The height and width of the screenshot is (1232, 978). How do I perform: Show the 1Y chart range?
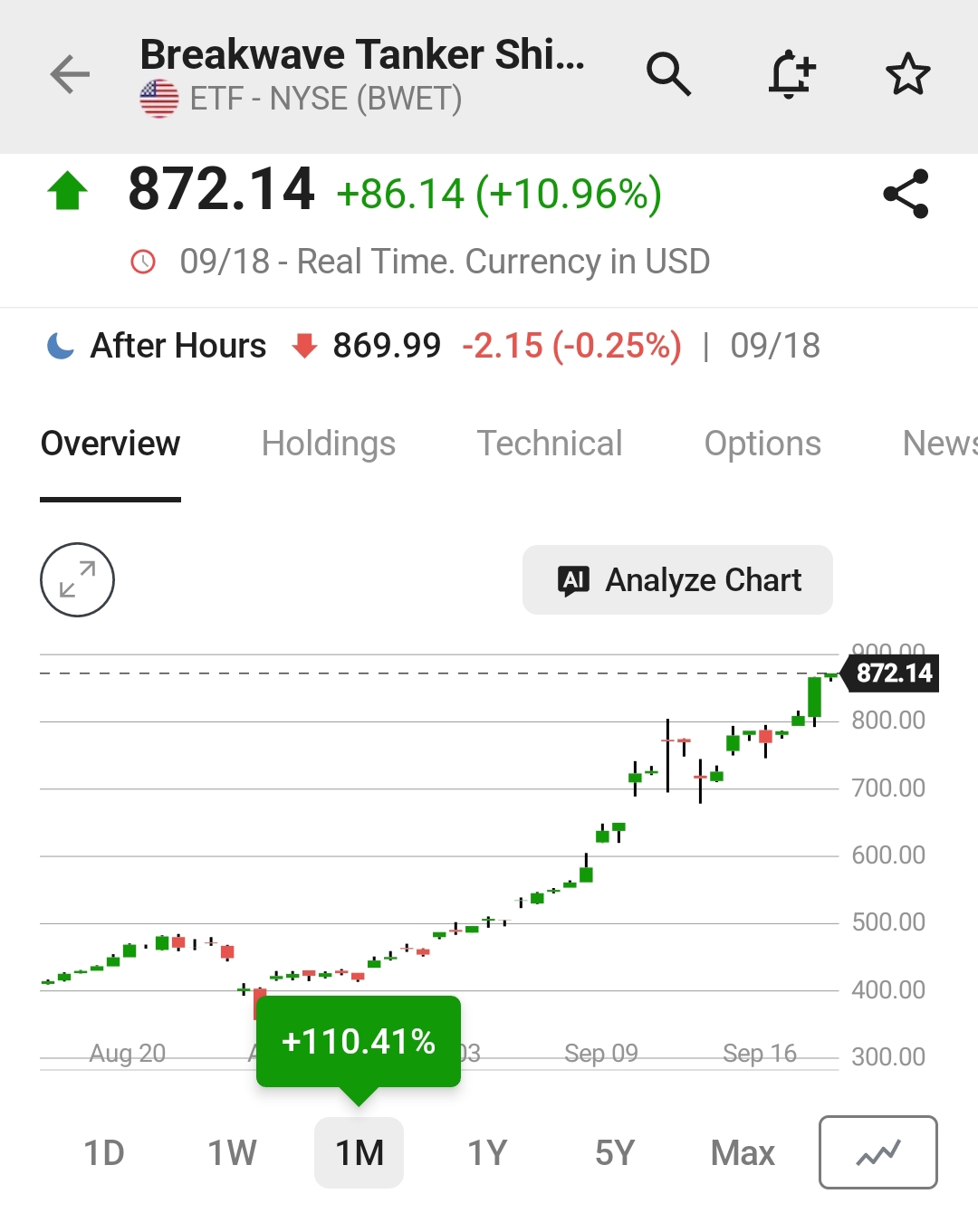(x=487, y=1152)
